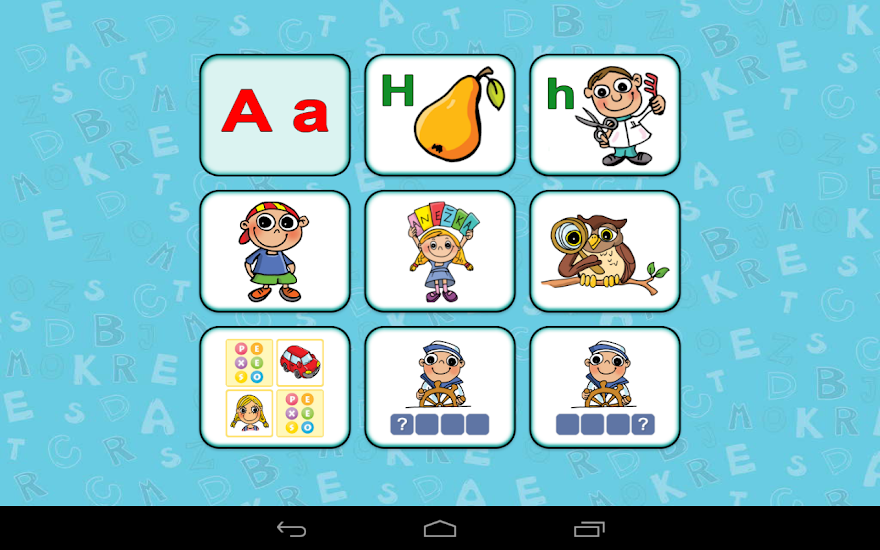Return to the system home screen

(440, 528)
